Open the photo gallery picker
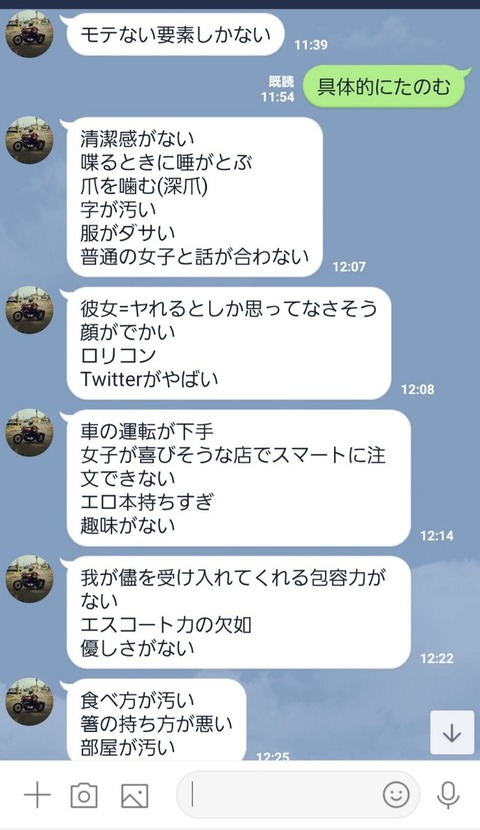Image resolution: width=480 pixels, height=830 pixels. (x=134, y=795)
